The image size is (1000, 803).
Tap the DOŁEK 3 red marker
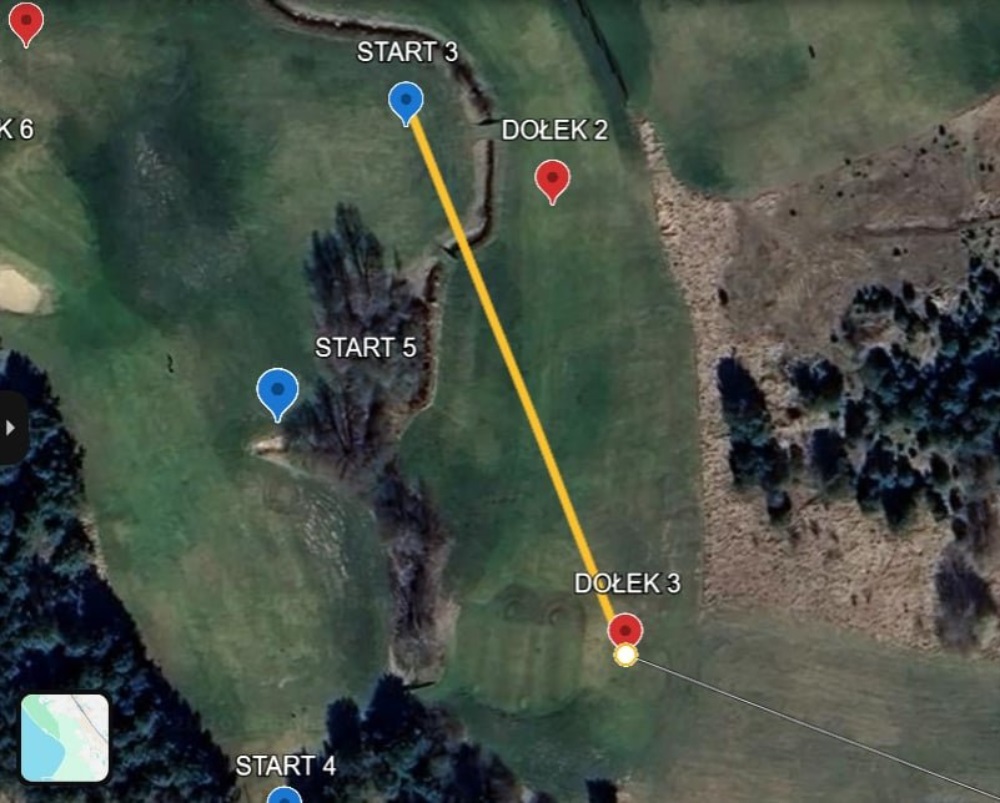pos(625,630)
